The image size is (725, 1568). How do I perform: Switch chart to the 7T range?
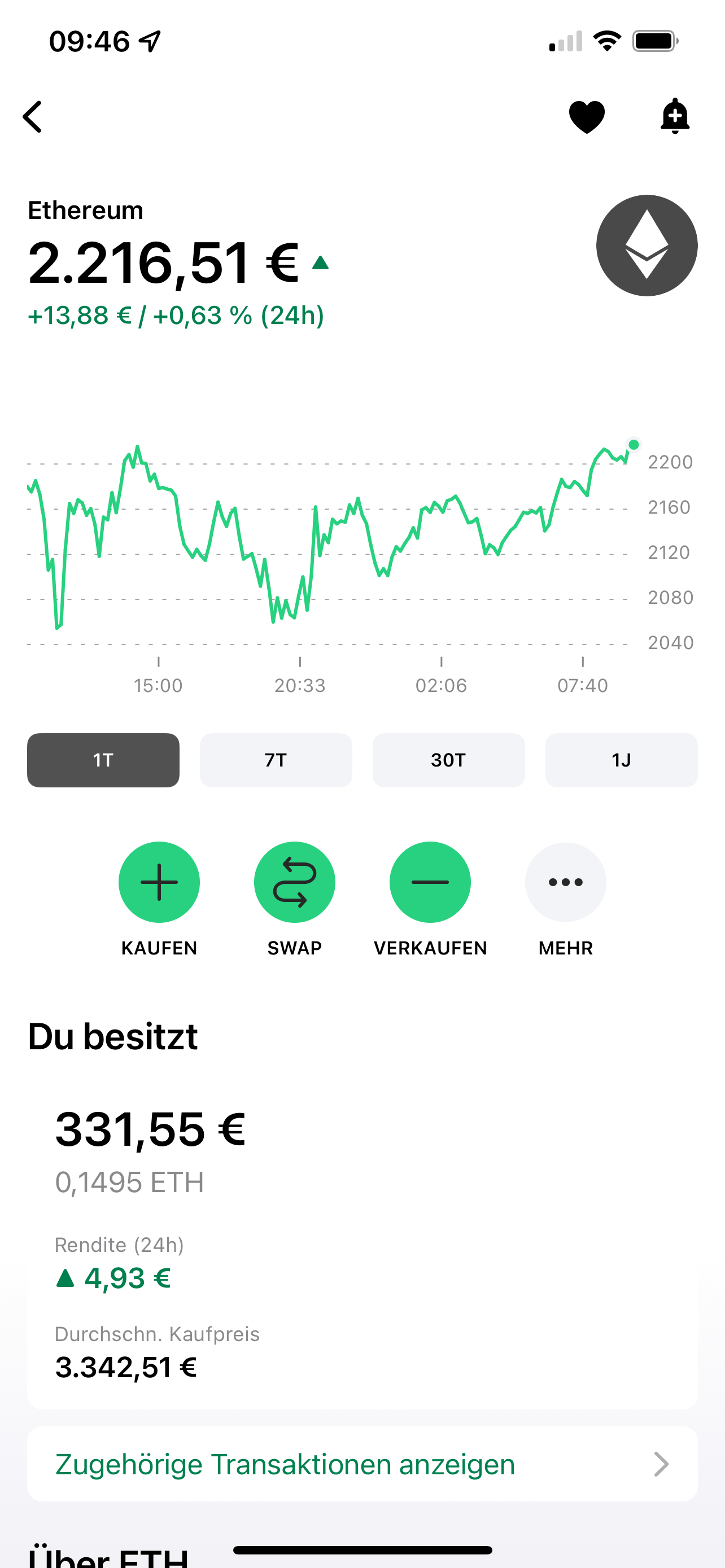276,760
